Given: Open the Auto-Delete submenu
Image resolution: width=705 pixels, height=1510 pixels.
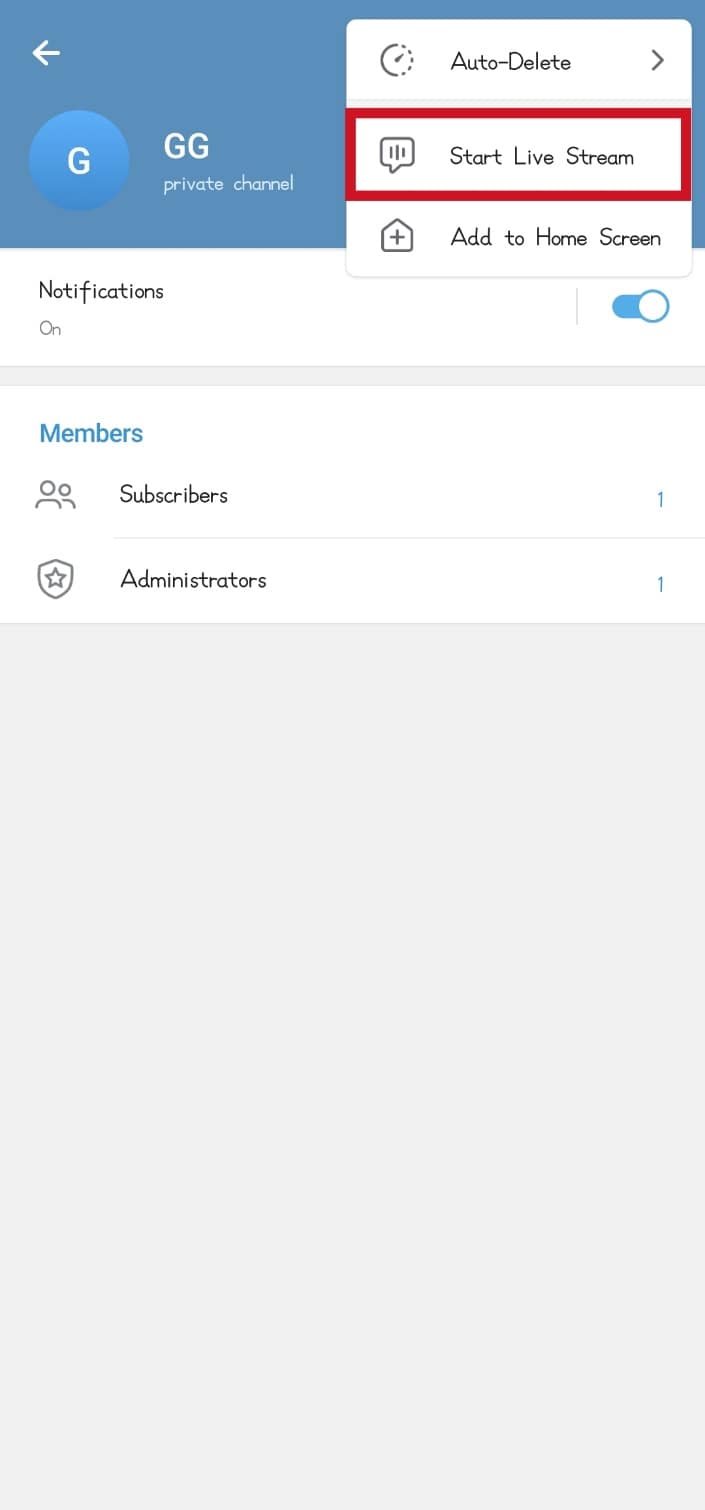Looking at the screenshot, I should (519, 61).
